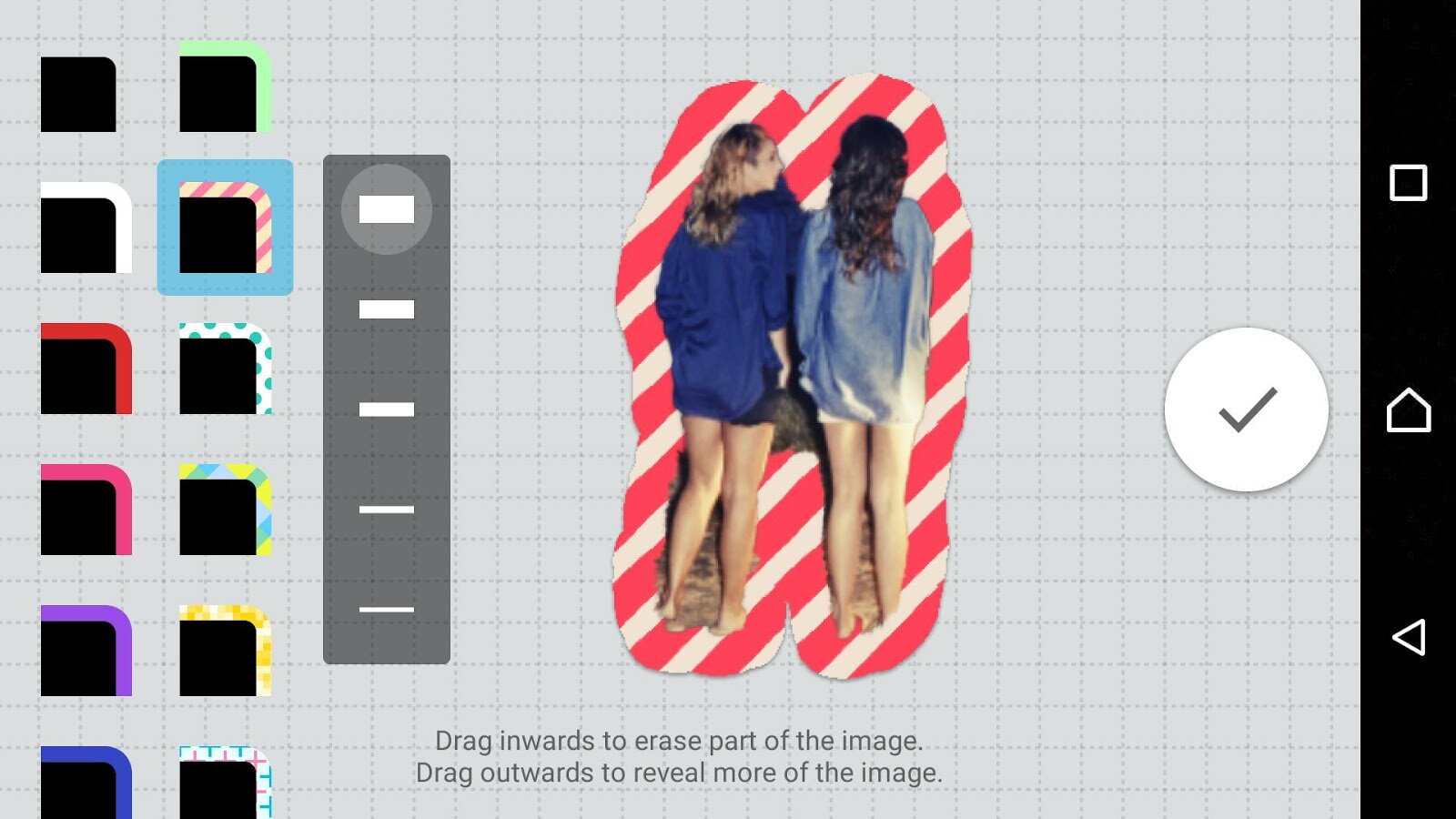Select the yellow and blue geometric border
The image size is (1456, 819).
225,510
